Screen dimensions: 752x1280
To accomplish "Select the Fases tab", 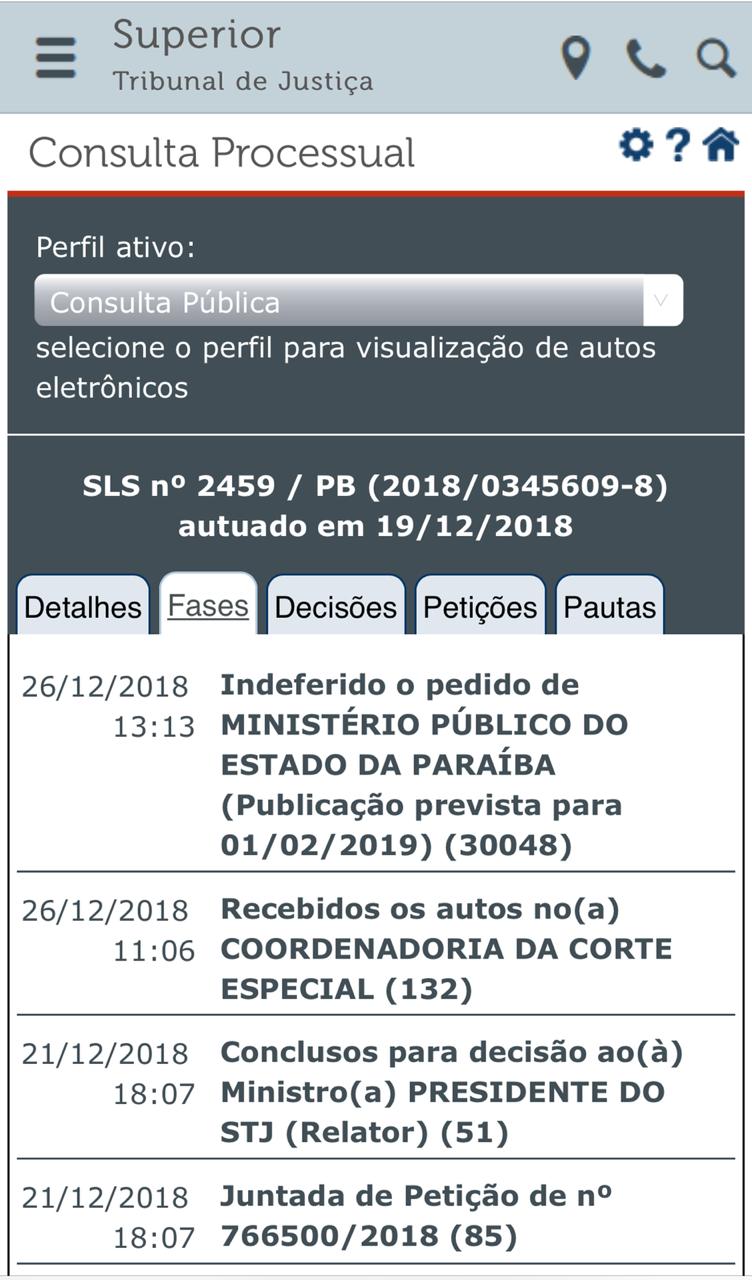I will point(208,604).
